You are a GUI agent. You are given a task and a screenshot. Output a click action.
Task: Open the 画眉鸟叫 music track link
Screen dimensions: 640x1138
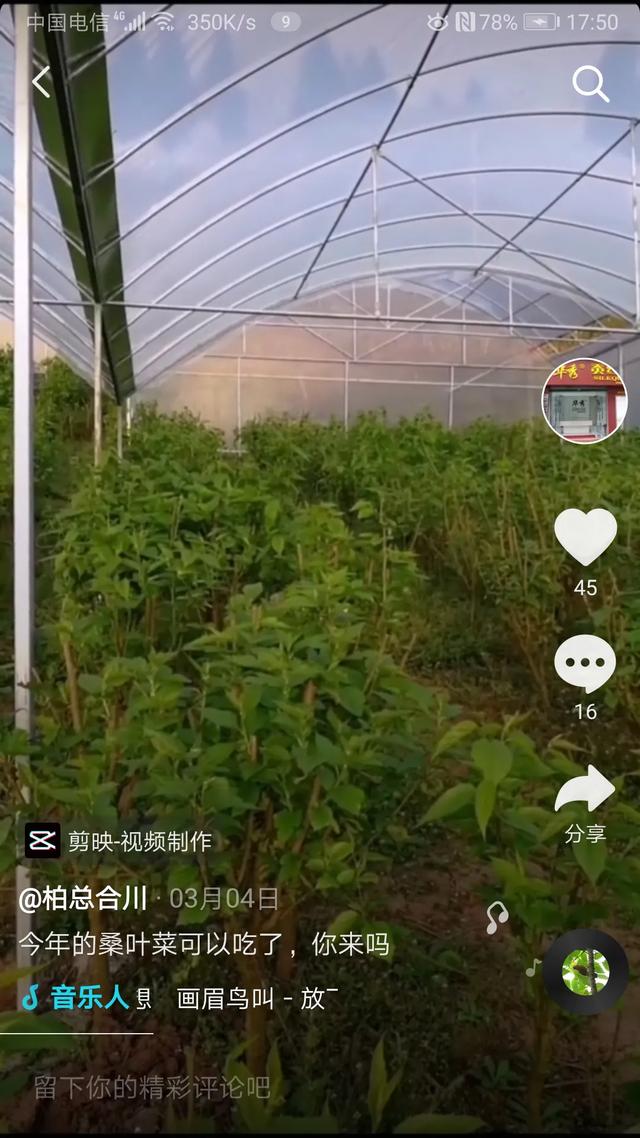coord(250,997)
